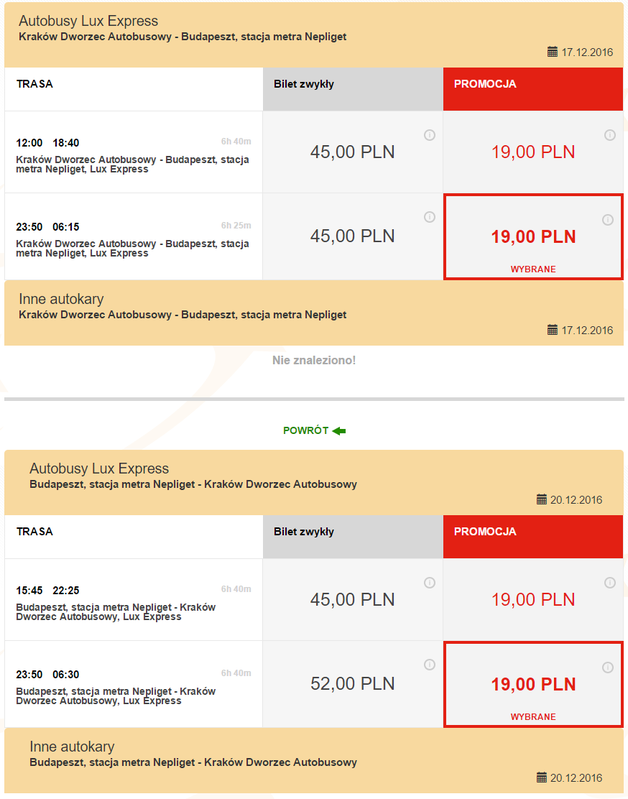The height and width of the screenshot is (799, 628).
Task: Open info icon on 15:45 departure's promo fare
Action: (609, 583)
